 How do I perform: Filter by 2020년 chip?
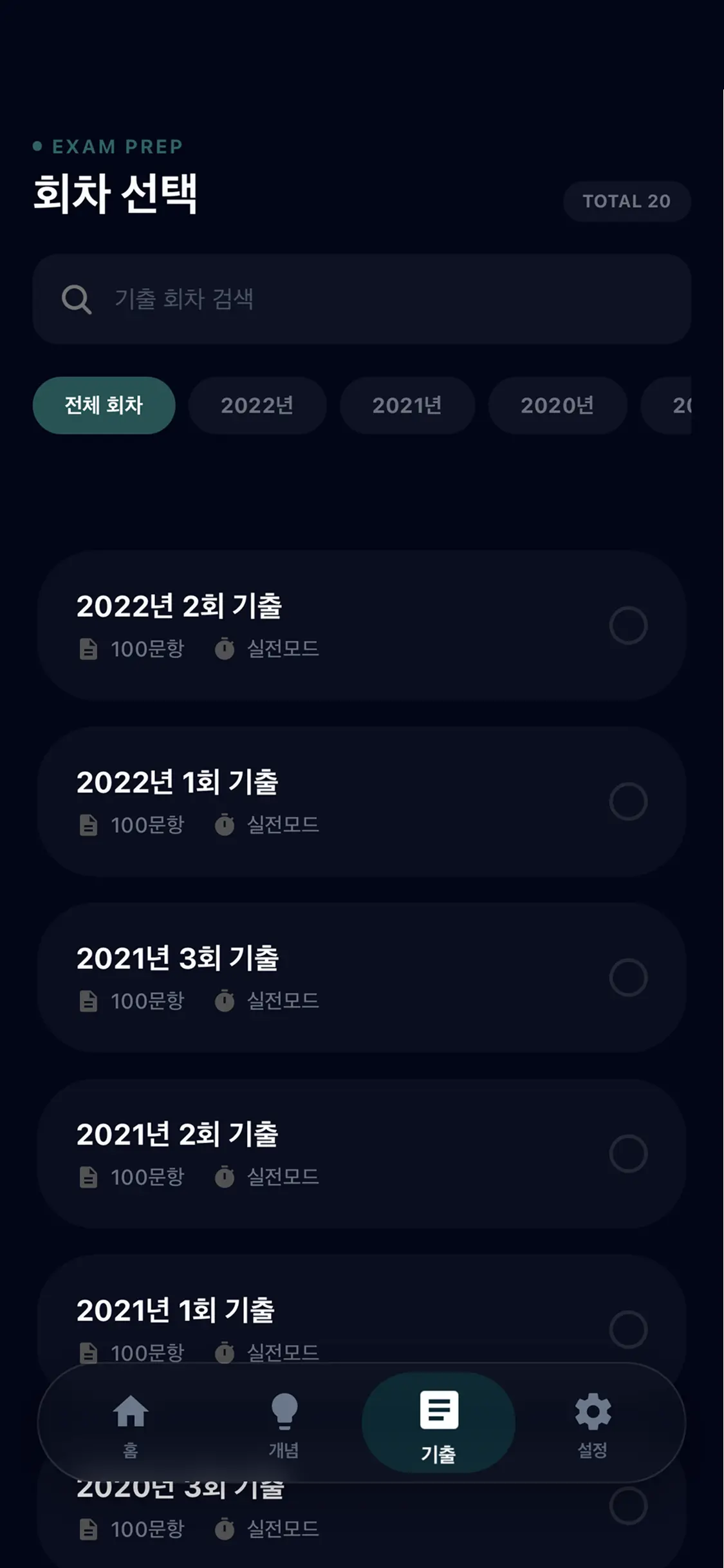coord(557,406)
